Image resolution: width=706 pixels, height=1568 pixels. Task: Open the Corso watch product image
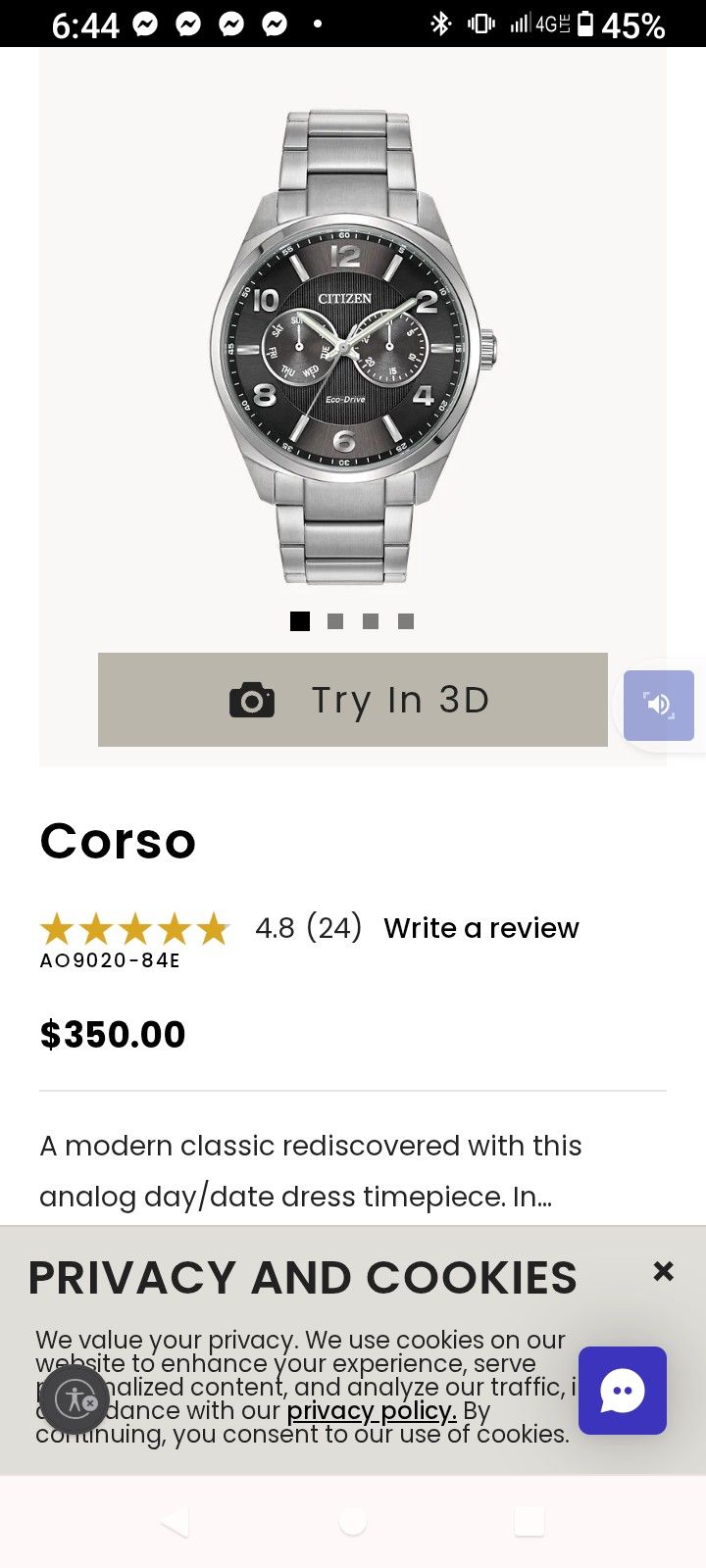(x=353, y=348)
